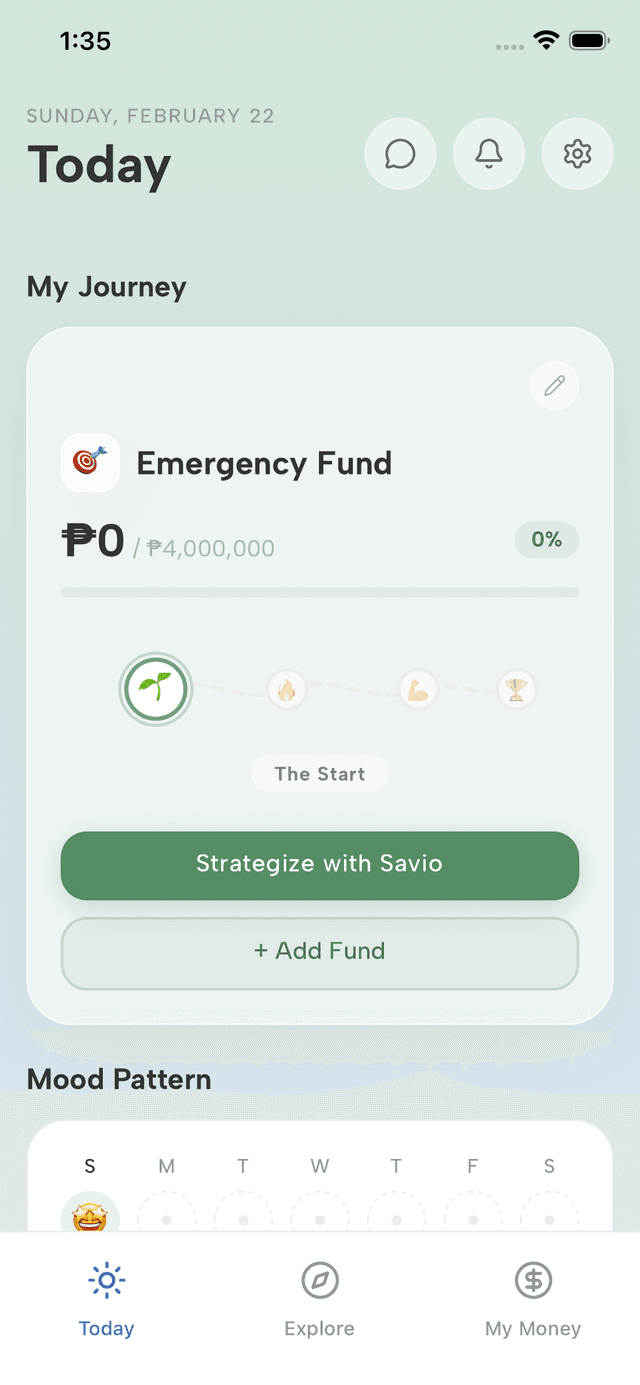This screenshot has height=1385, width=640.
Task: Open settings via the gear icon
Action: coord(577,154)
